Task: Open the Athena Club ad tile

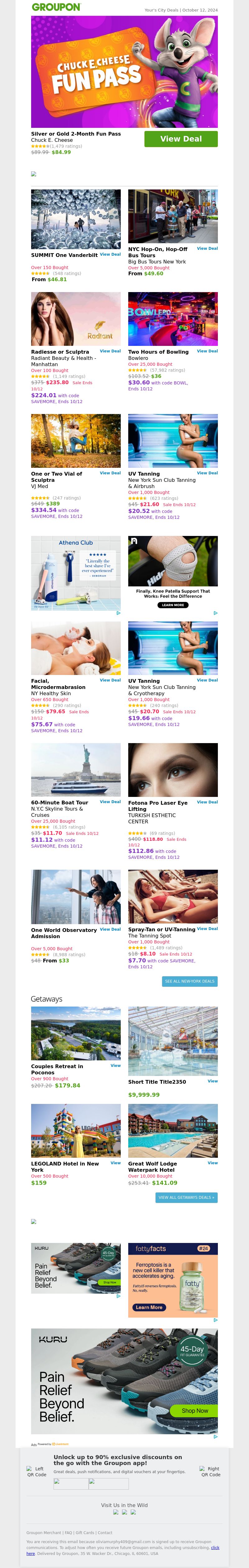Action: (x=76, y=573)
